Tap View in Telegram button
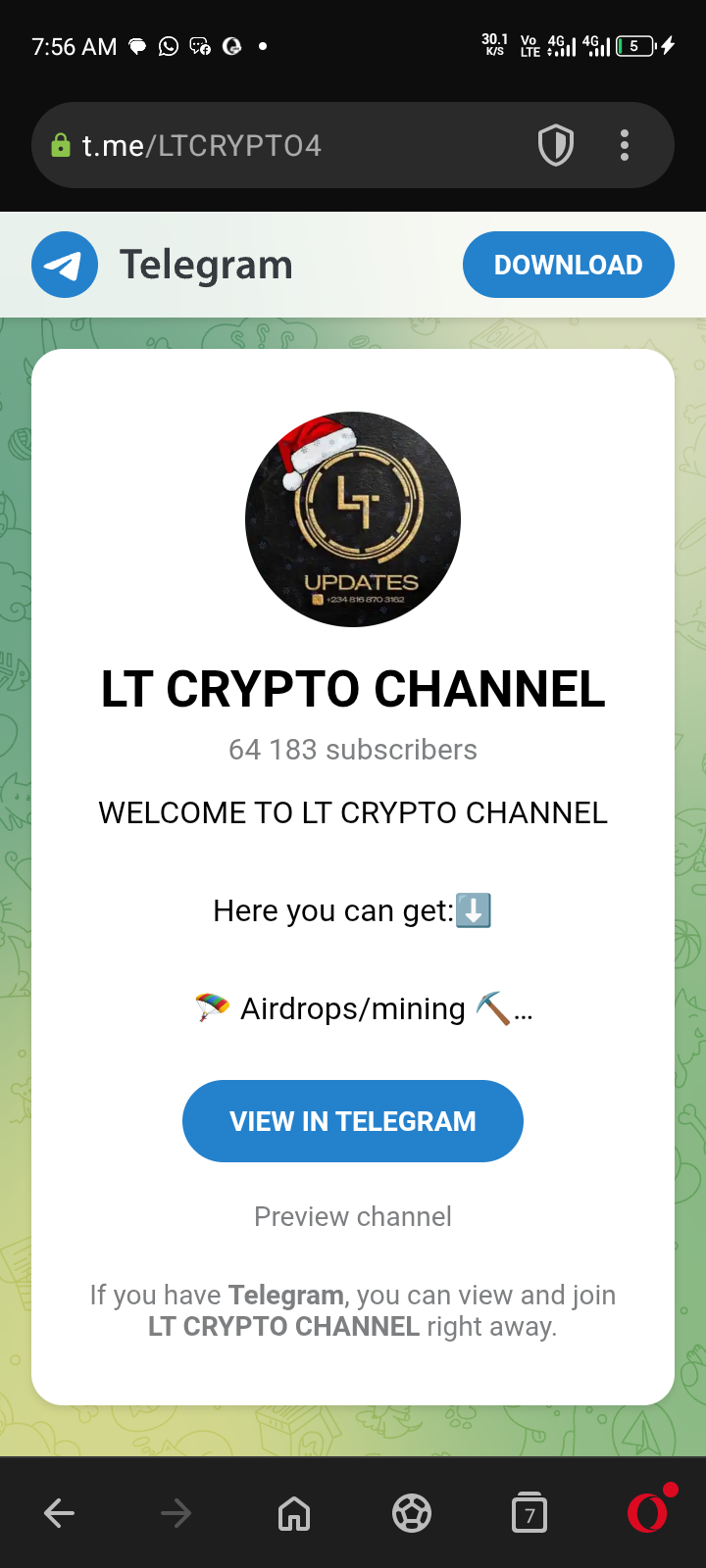The height and width of the screenshot is (1568, 706). 353,1121
